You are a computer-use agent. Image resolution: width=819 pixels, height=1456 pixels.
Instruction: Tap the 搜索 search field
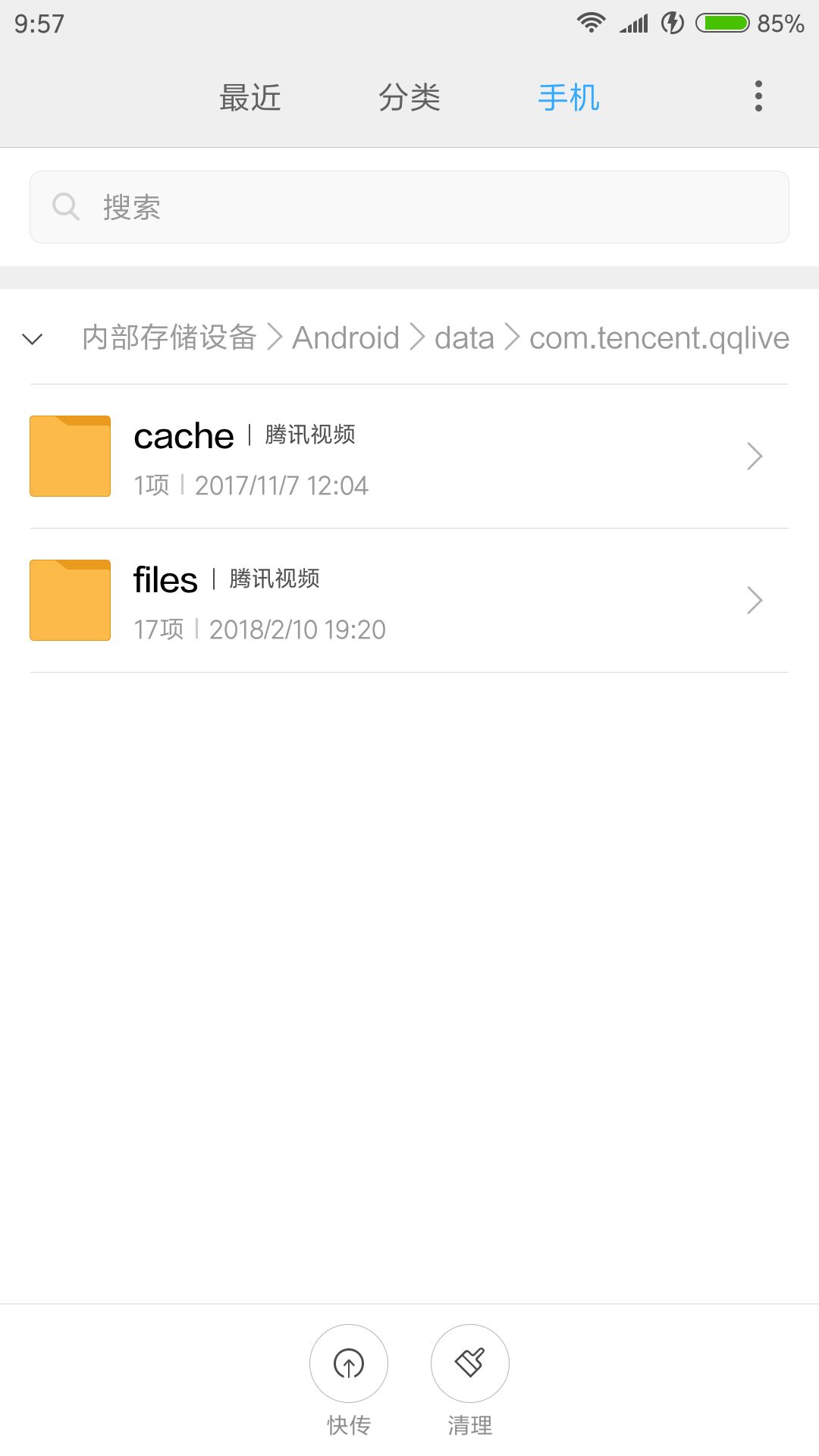409,207
